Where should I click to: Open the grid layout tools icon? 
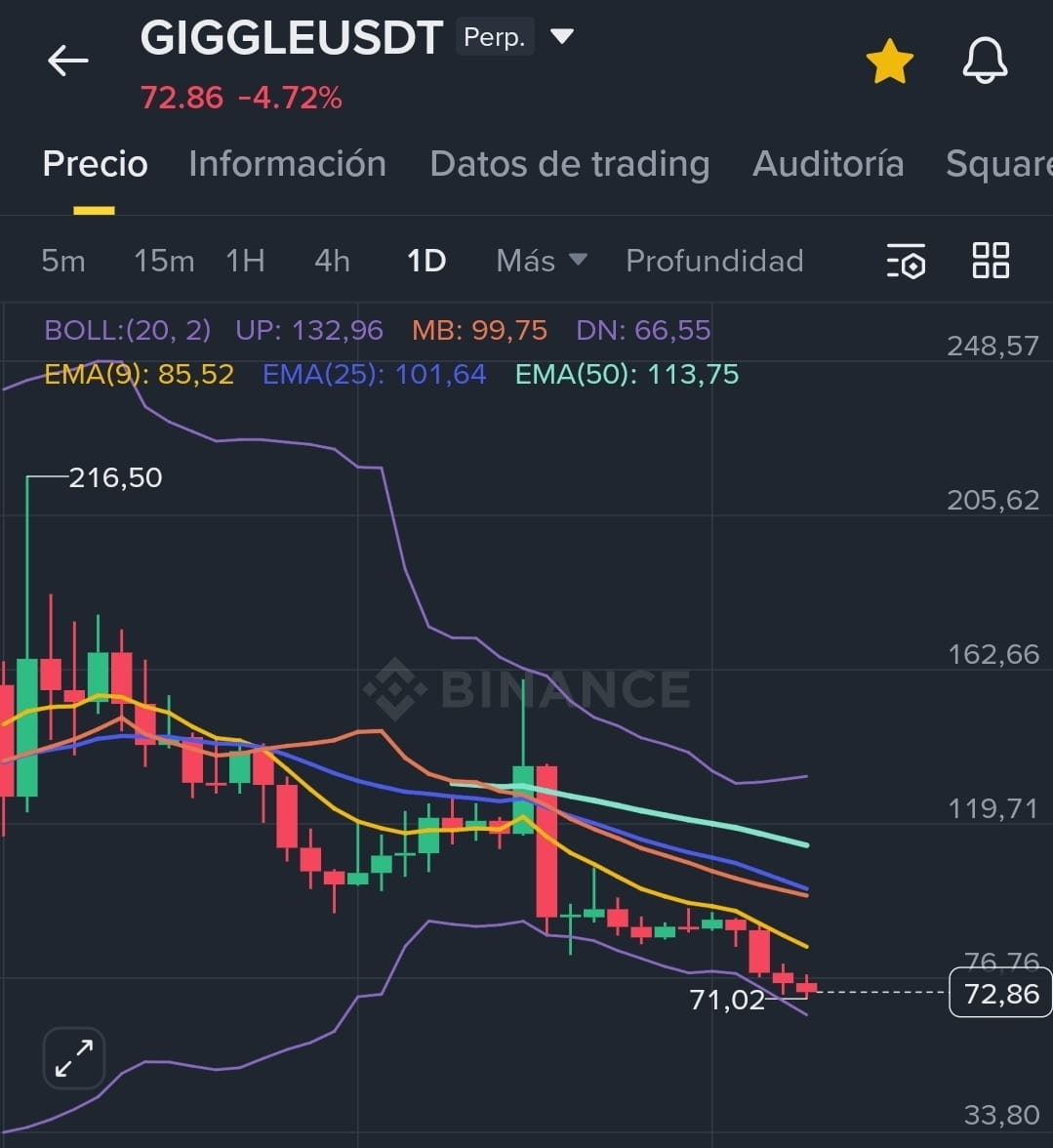click(991, 261)
